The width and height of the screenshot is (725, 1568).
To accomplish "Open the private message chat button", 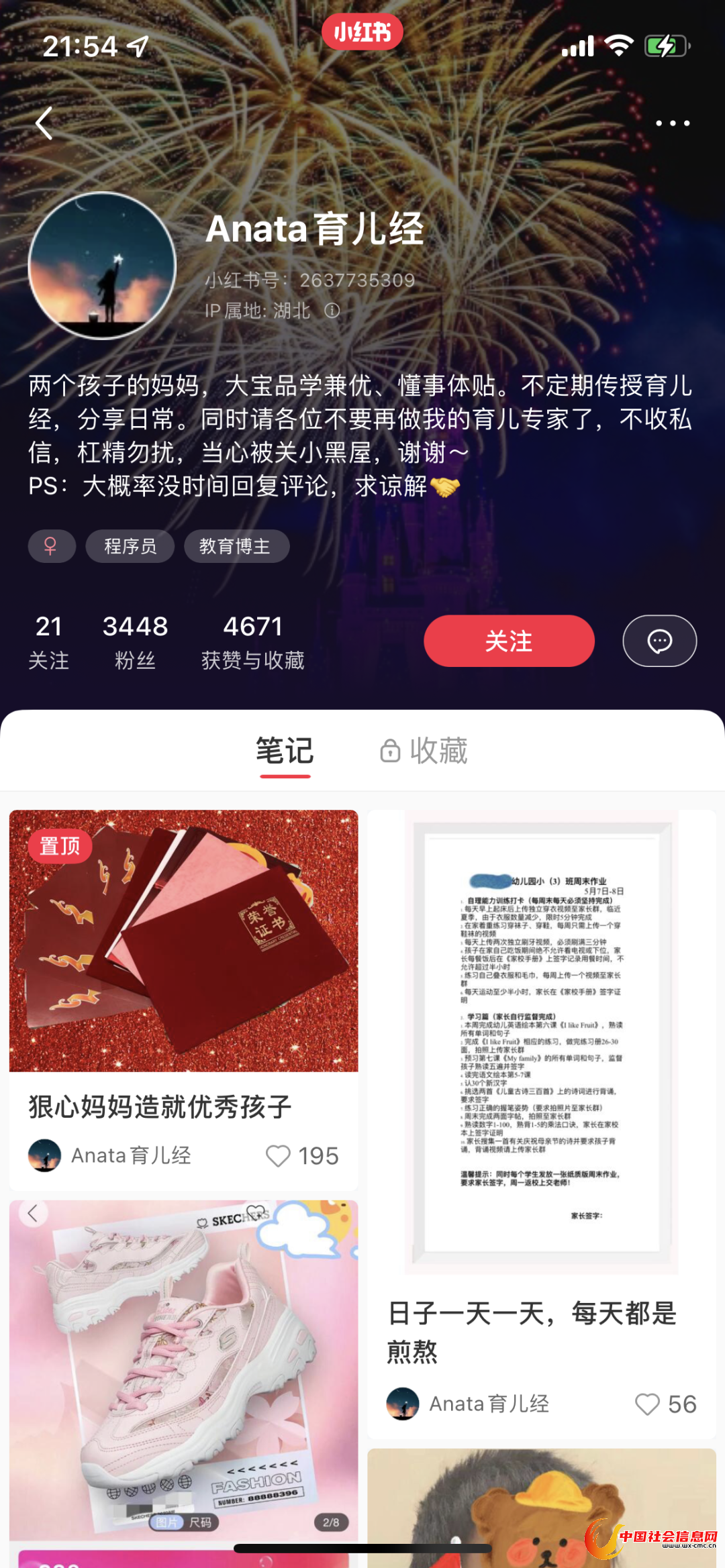I will 659,641.
